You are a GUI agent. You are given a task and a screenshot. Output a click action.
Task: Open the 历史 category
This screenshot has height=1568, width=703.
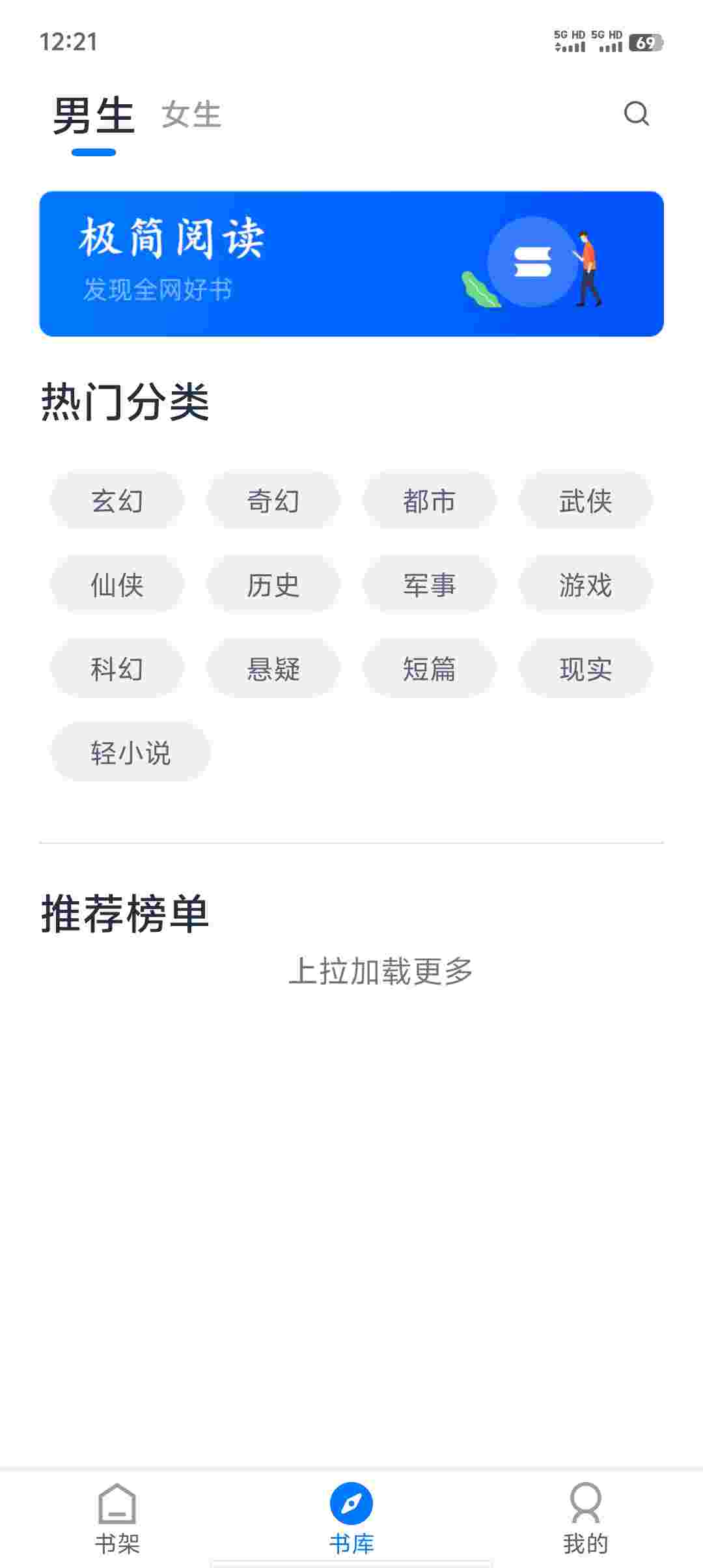tap(273, 585)
